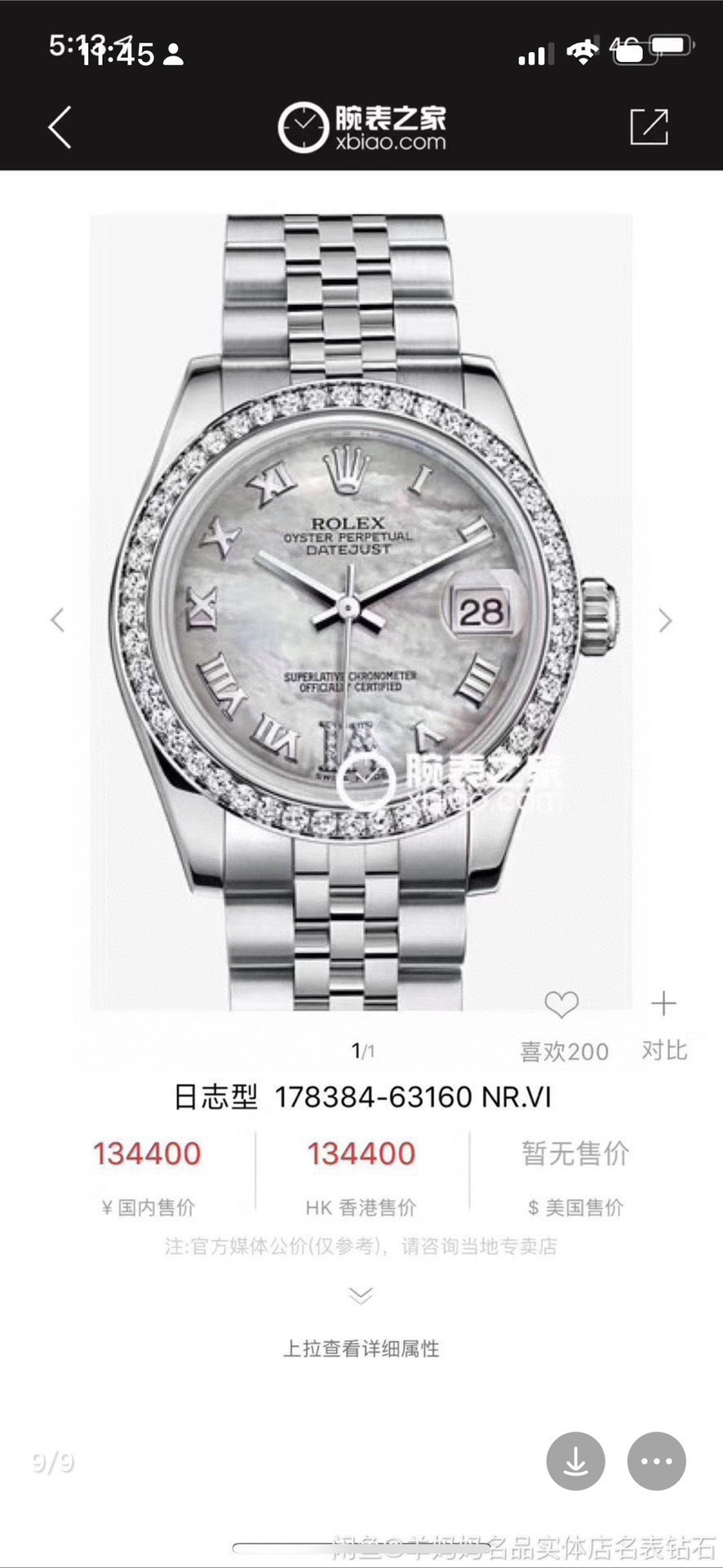Download the displayed image
This screenshot has width=723, height=1568.
575,1461
